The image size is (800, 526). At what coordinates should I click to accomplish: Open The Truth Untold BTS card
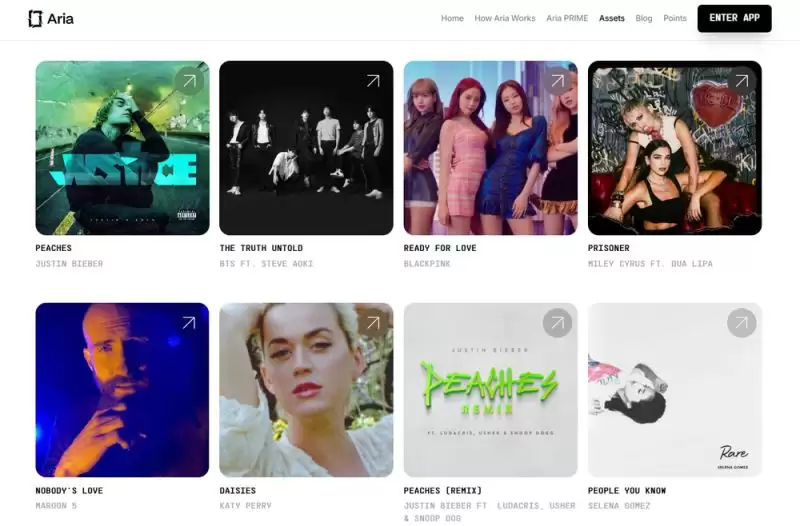point(306,148)
